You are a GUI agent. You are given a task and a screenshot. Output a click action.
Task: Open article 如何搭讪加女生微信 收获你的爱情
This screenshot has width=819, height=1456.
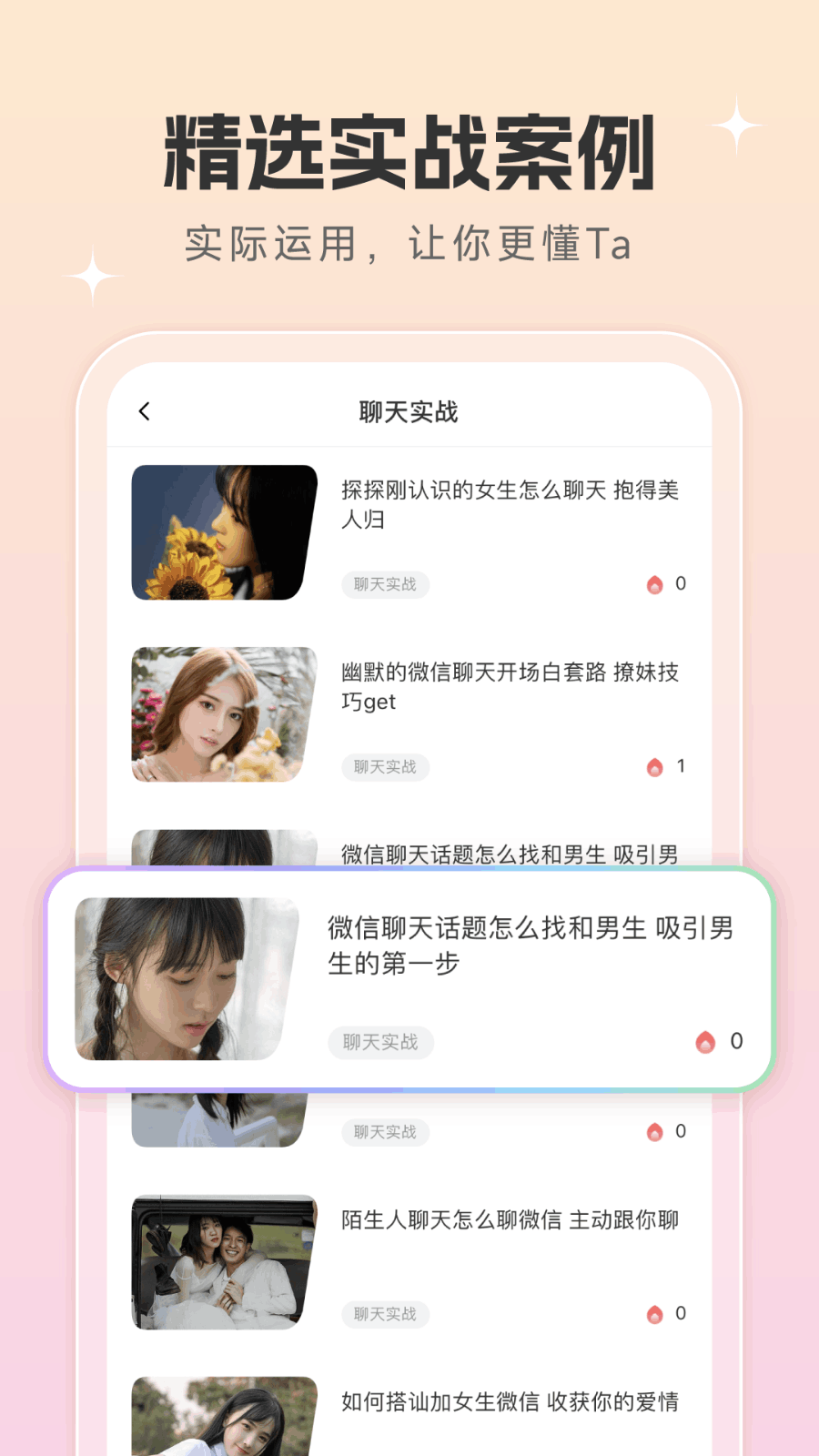(512, 1399)
